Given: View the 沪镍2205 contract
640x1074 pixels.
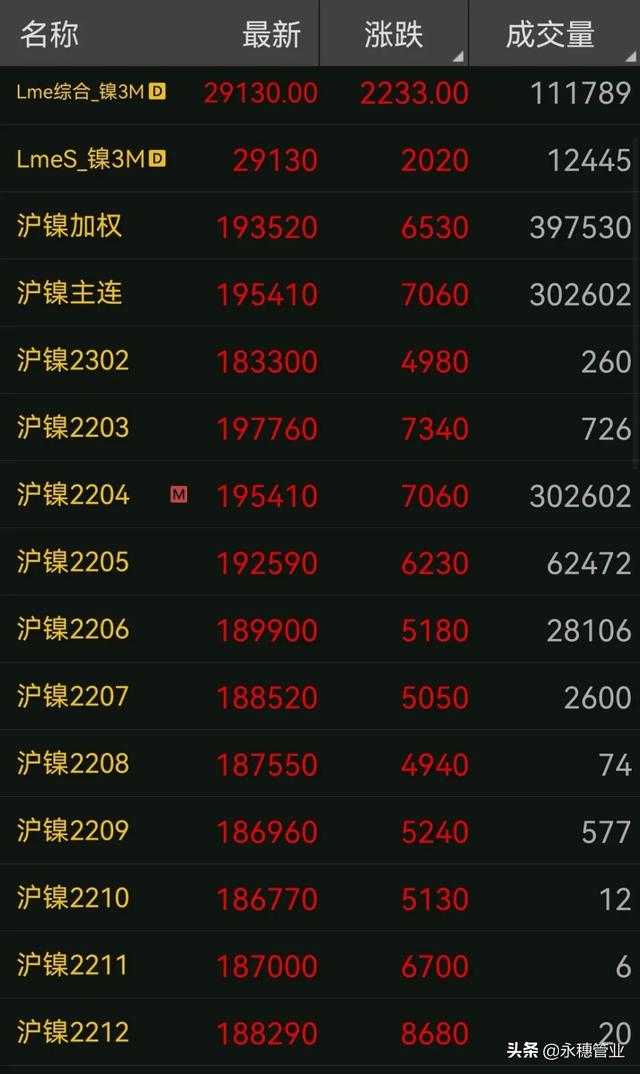Looking at the screenshot, I should tap(73, 562).
